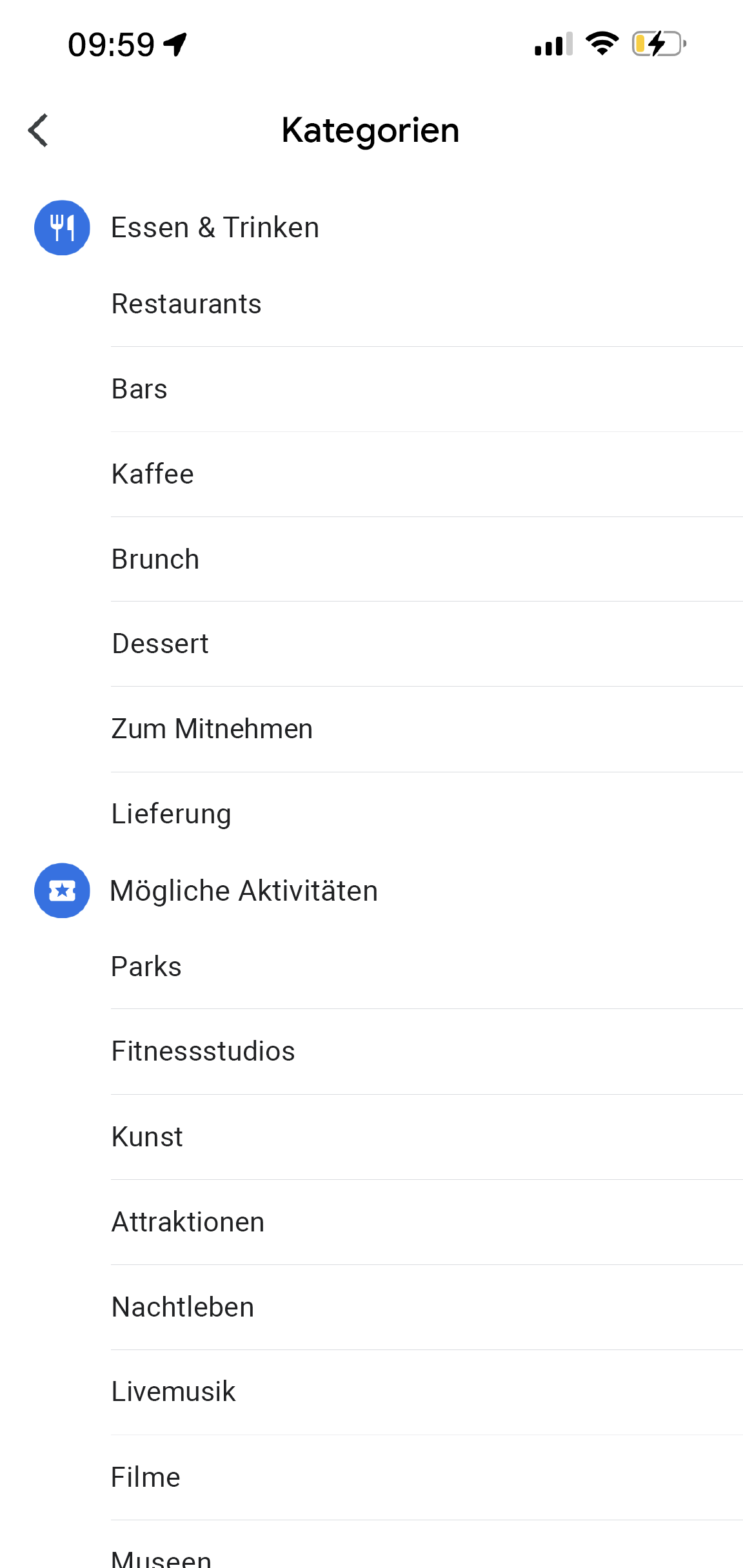The height and width of the screenshot is (1568, 743).
Task: Click the Mögliche Aktivitäten ticket icon
Action: [x=61, y=890]
